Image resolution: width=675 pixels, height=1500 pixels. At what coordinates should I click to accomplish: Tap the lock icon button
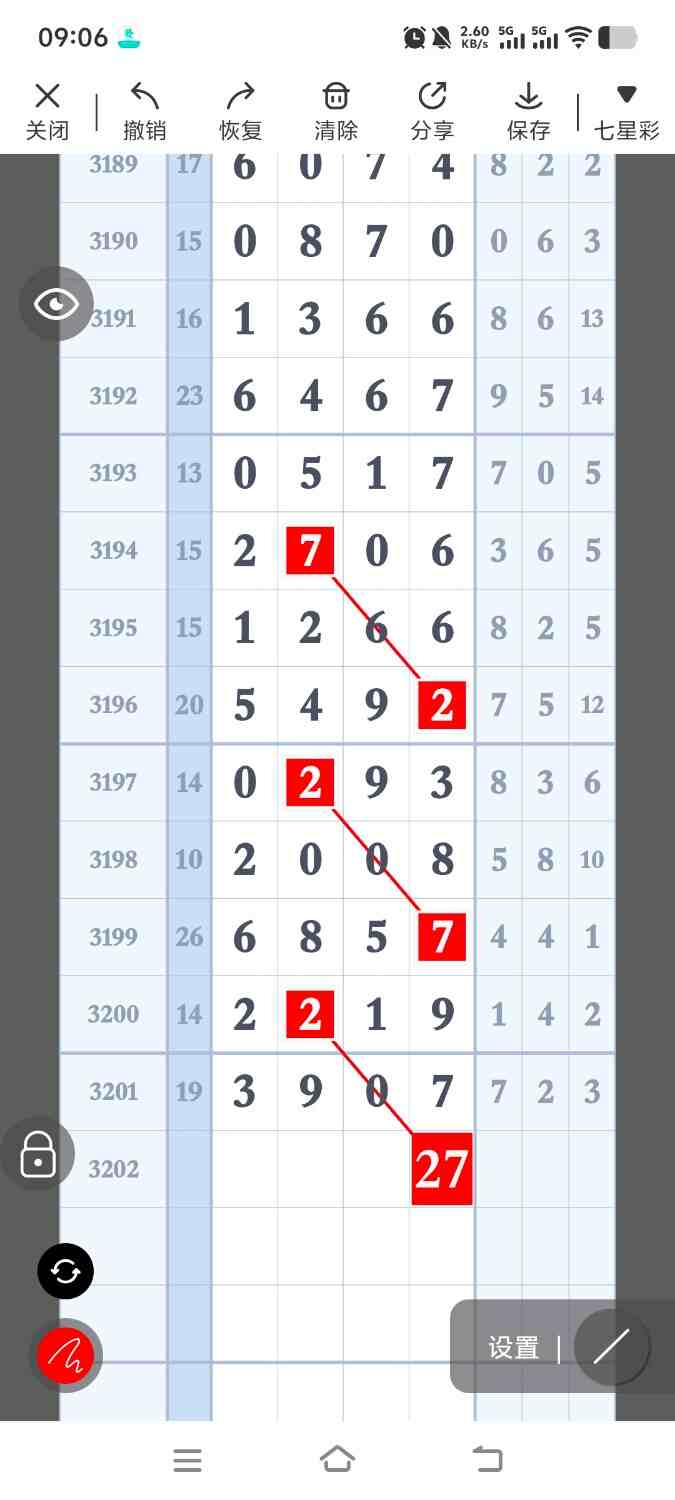point(38,1154)
